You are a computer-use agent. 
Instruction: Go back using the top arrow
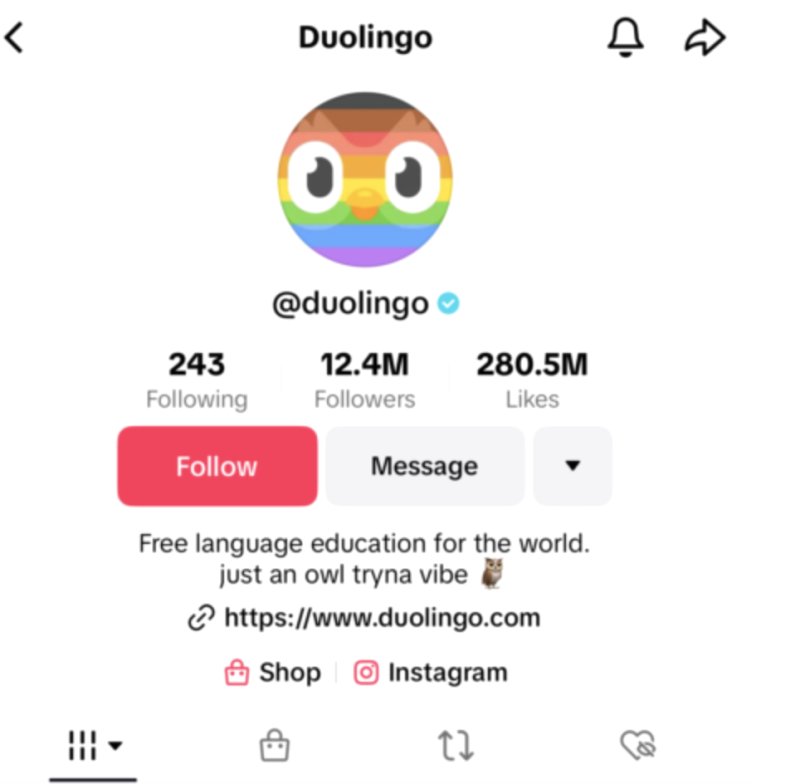14,38
